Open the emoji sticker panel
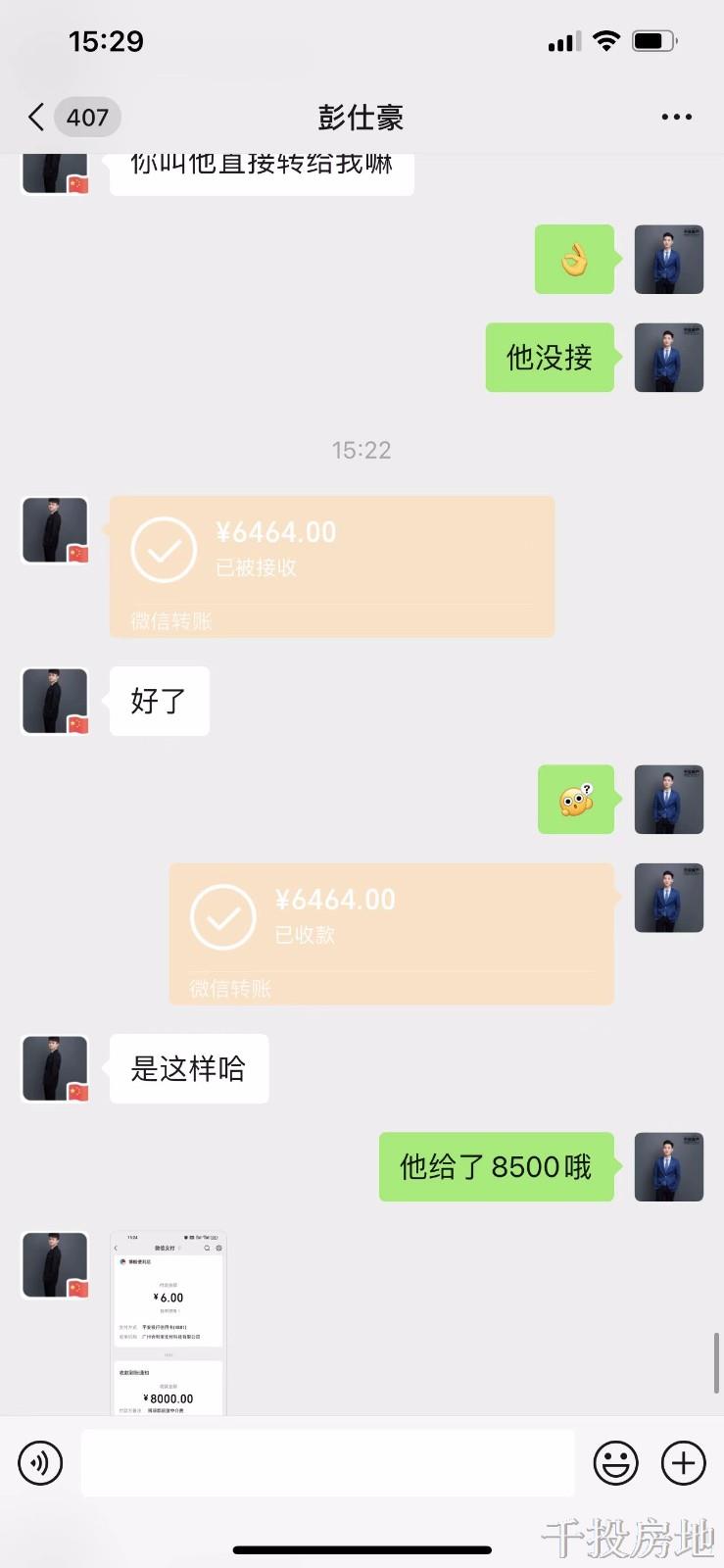The height and width of the screenshot is (1568, 724). (616, 1463)
